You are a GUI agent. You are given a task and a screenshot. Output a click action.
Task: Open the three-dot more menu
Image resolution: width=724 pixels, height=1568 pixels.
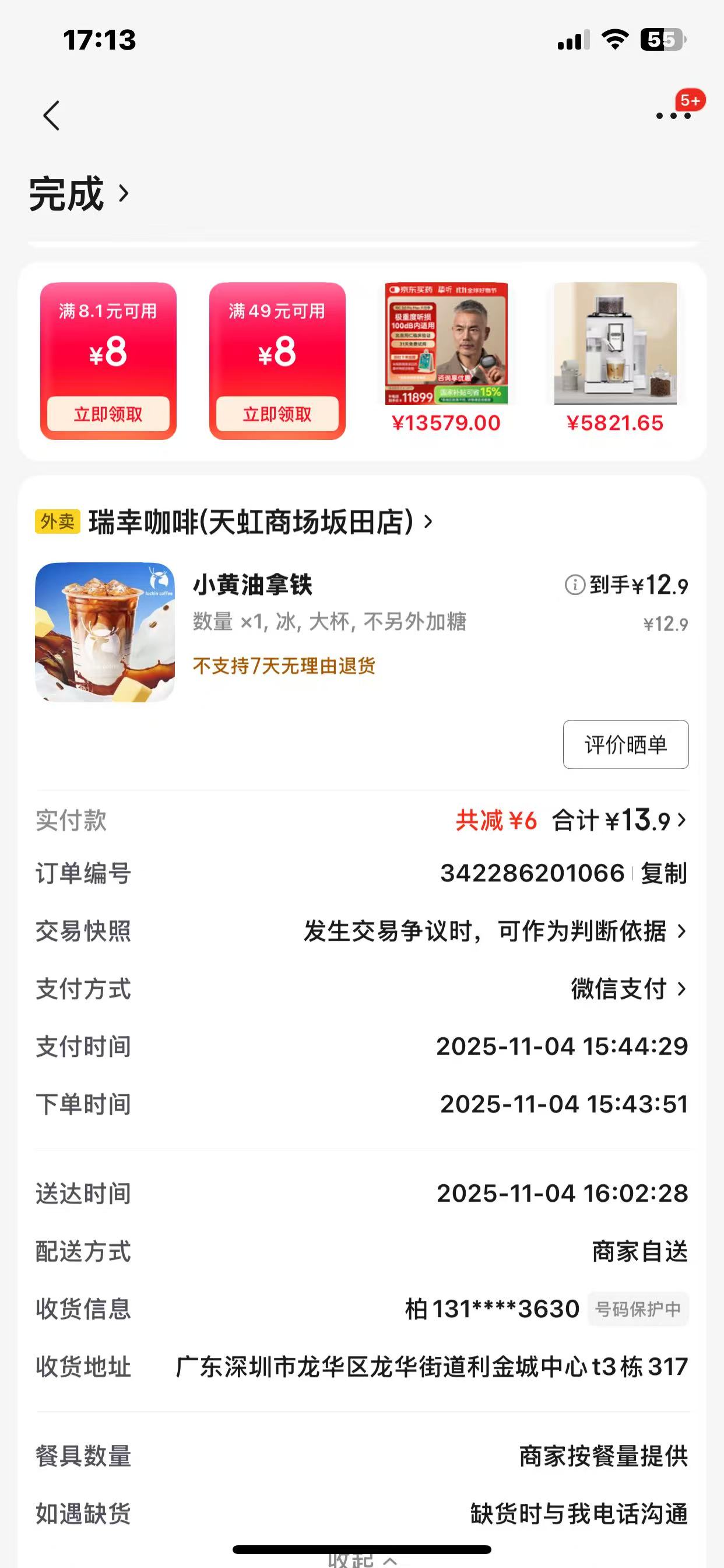click(673, 116)
